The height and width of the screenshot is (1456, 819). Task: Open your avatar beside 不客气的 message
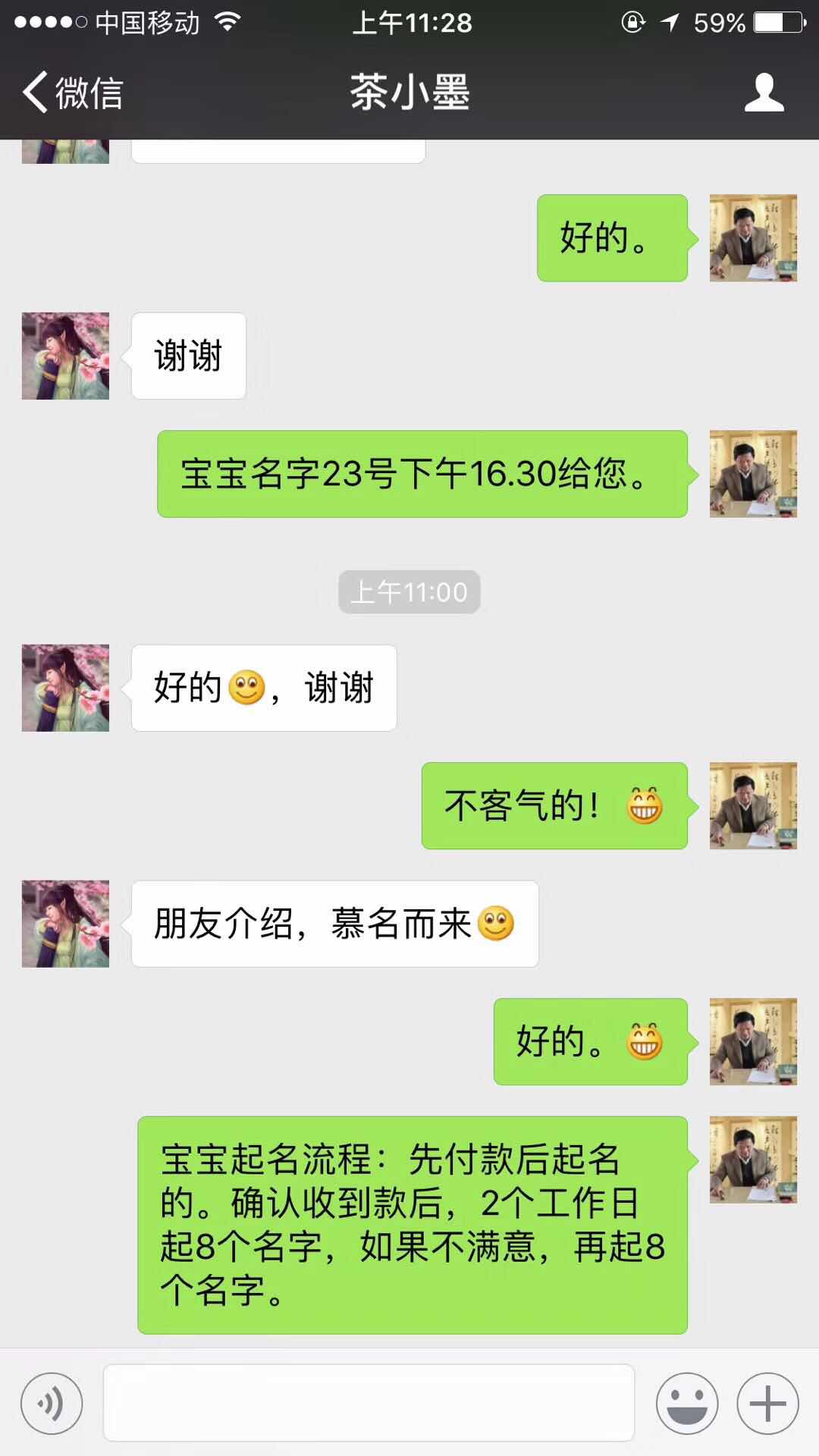point(753,805)
